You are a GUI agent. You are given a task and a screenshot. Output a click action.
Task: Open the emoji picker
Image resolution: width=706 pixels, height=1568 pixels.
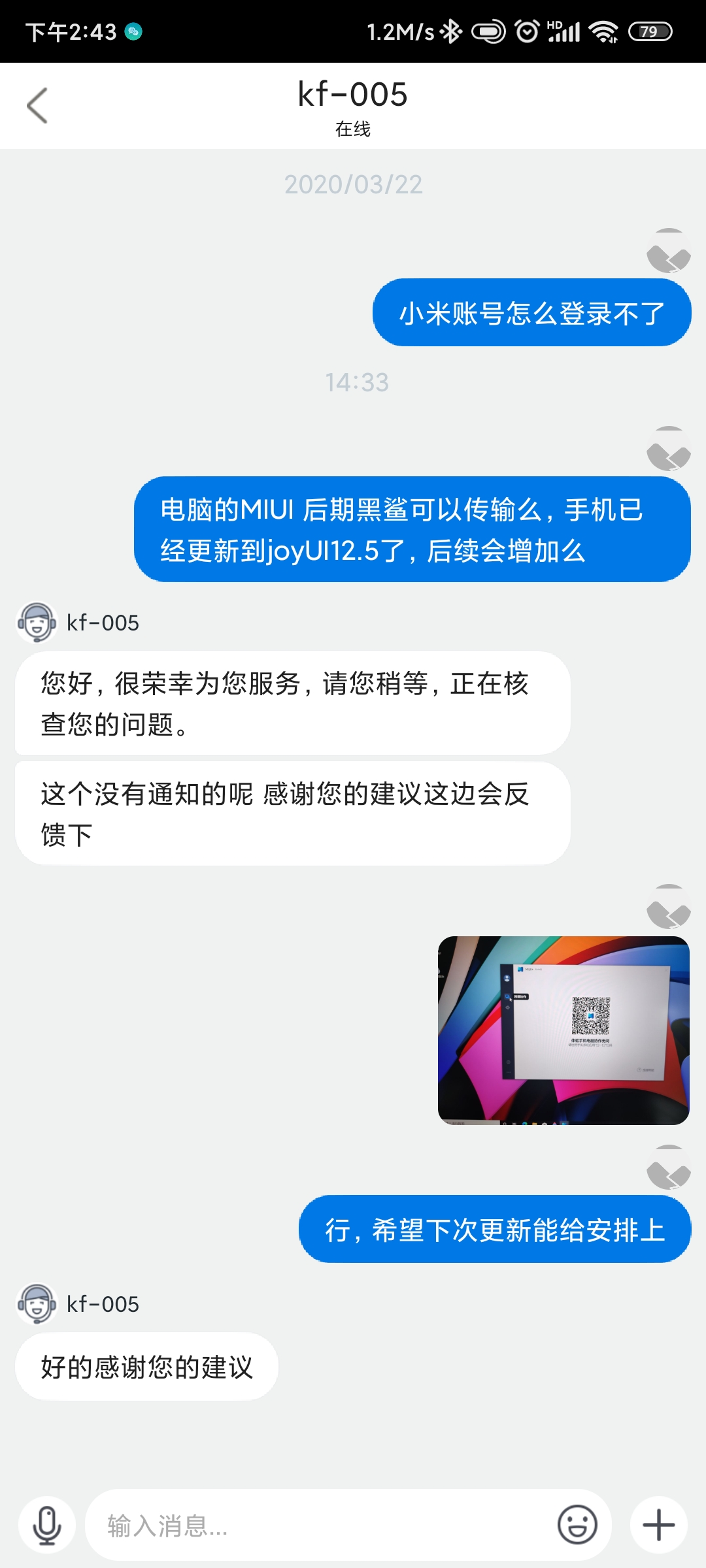pyautogui.click(x=577, y=1526)
